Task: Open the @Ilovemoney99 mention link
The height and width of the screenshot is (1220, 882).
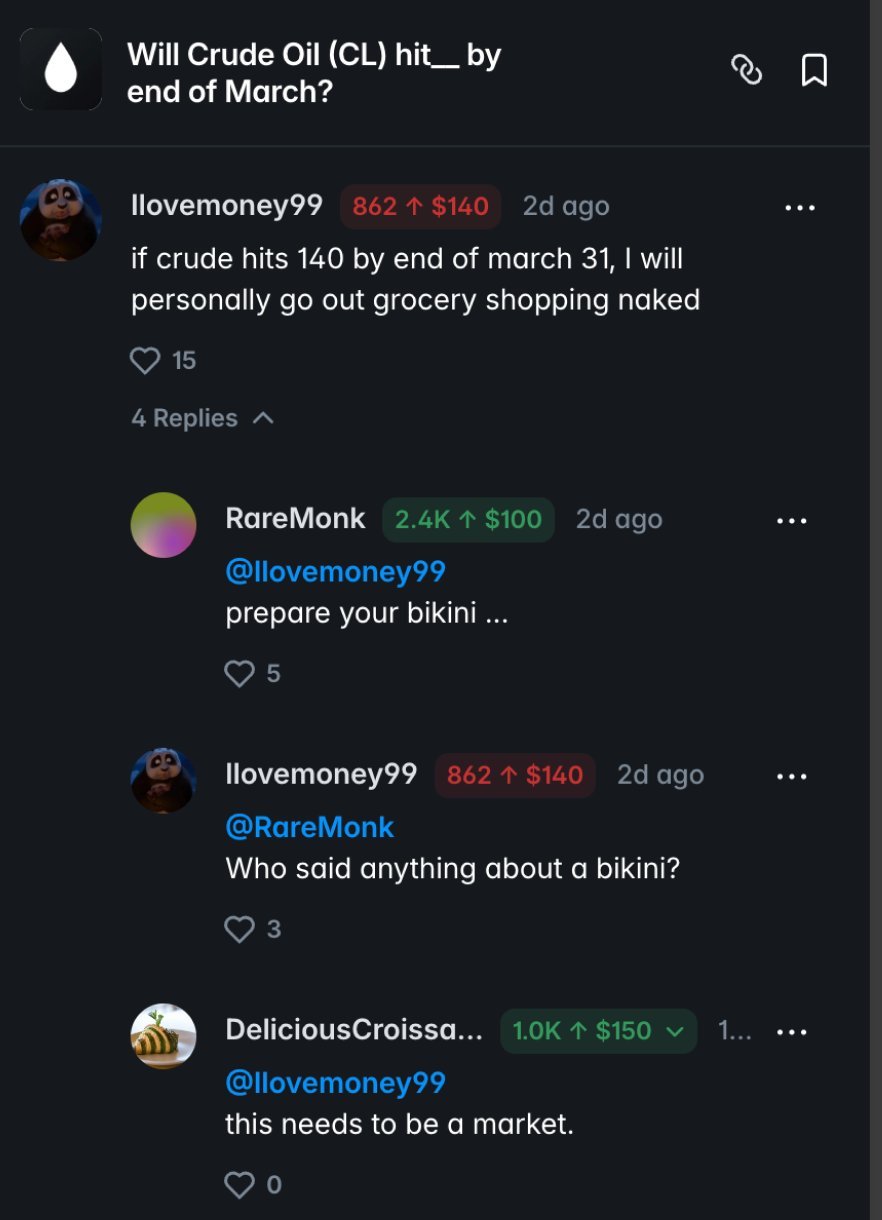Action: click(x=335, y=570)
